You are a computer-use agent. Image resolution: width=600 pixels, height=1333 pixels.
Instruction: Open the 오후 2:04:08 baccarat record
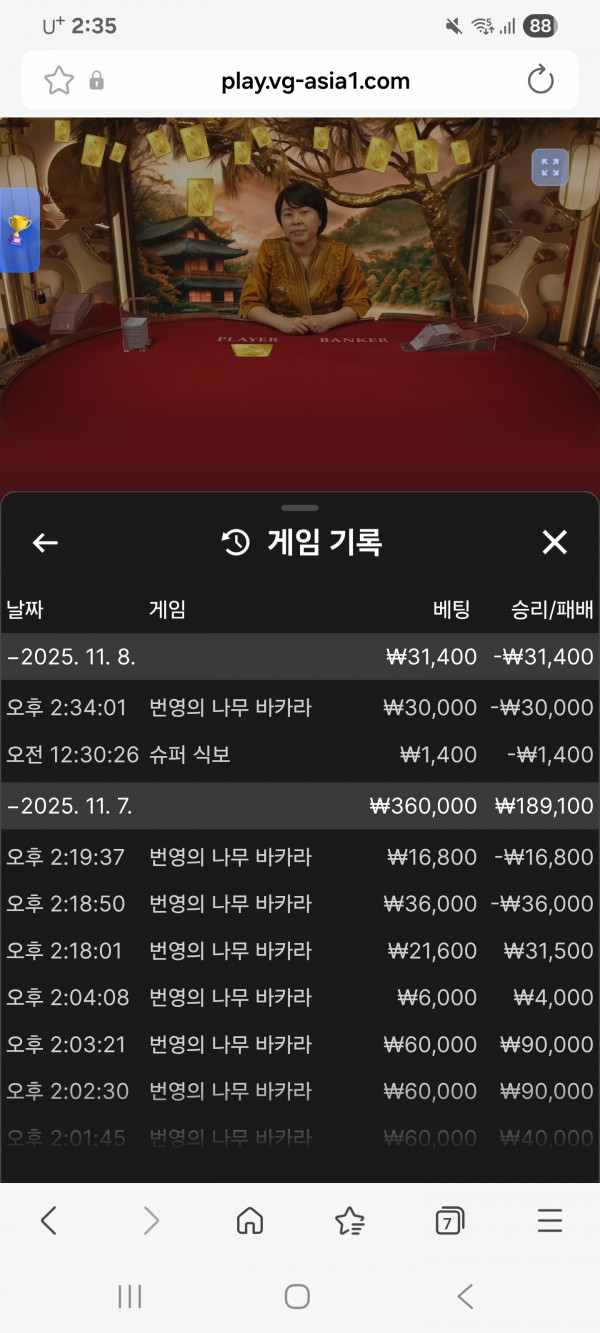tap(300, 998)
